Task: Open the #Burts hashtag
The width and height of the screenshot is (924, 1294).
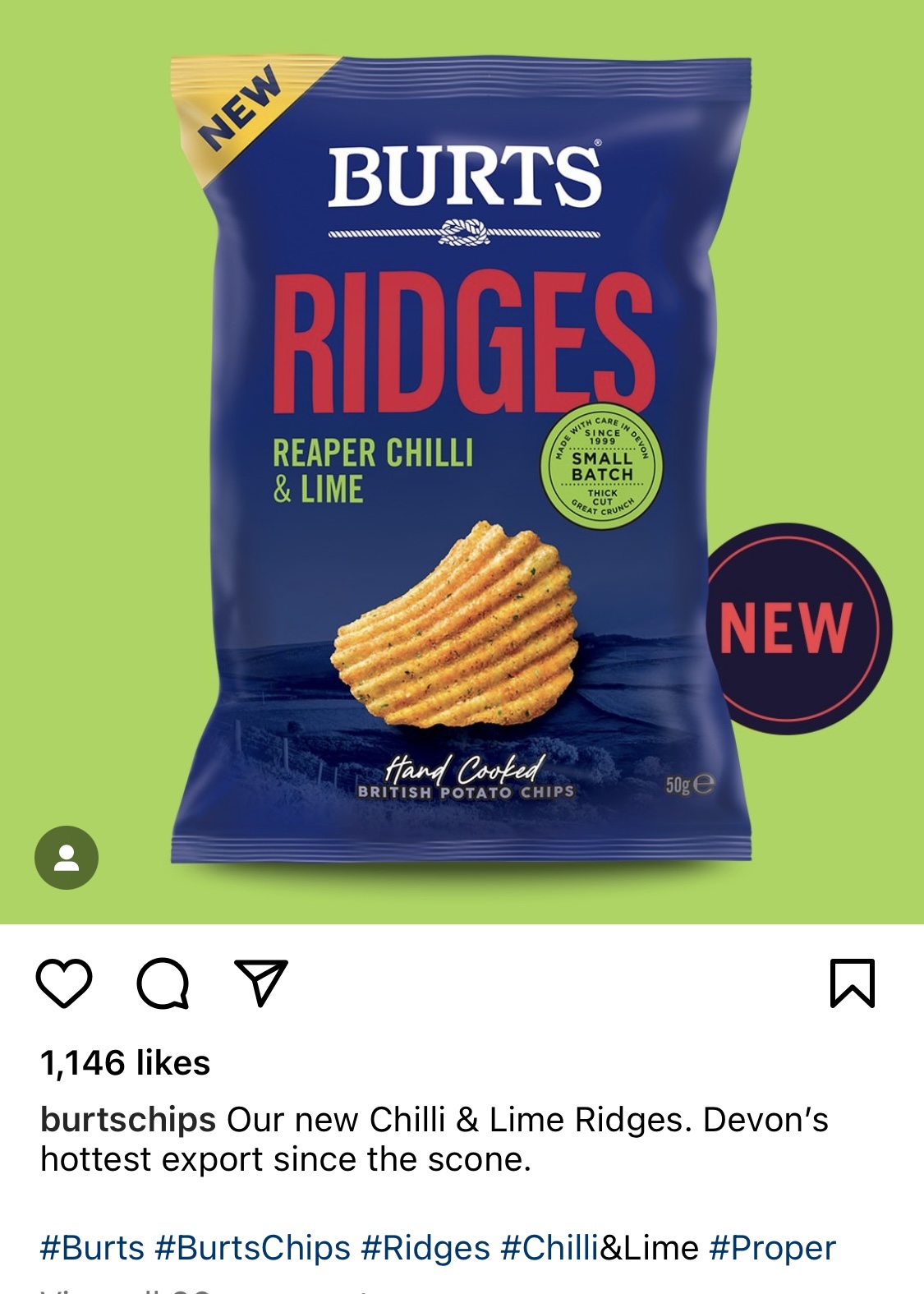Action: tap(92, 1248)
